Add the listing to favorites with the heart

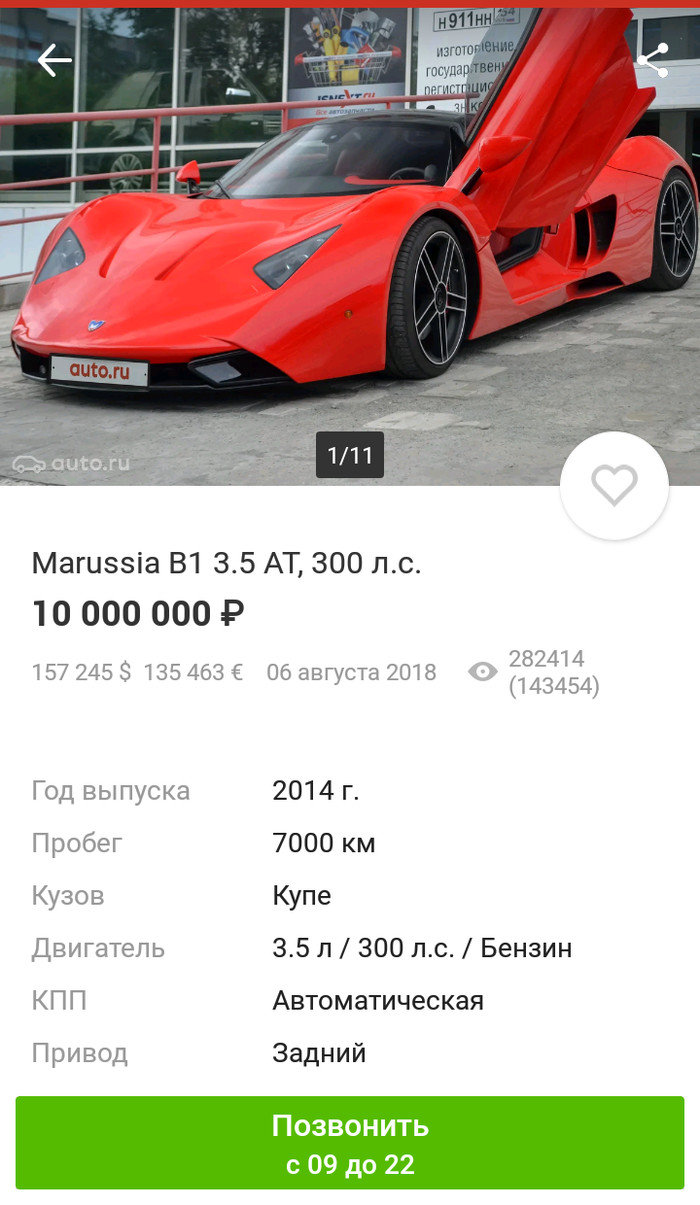[614, 486]
